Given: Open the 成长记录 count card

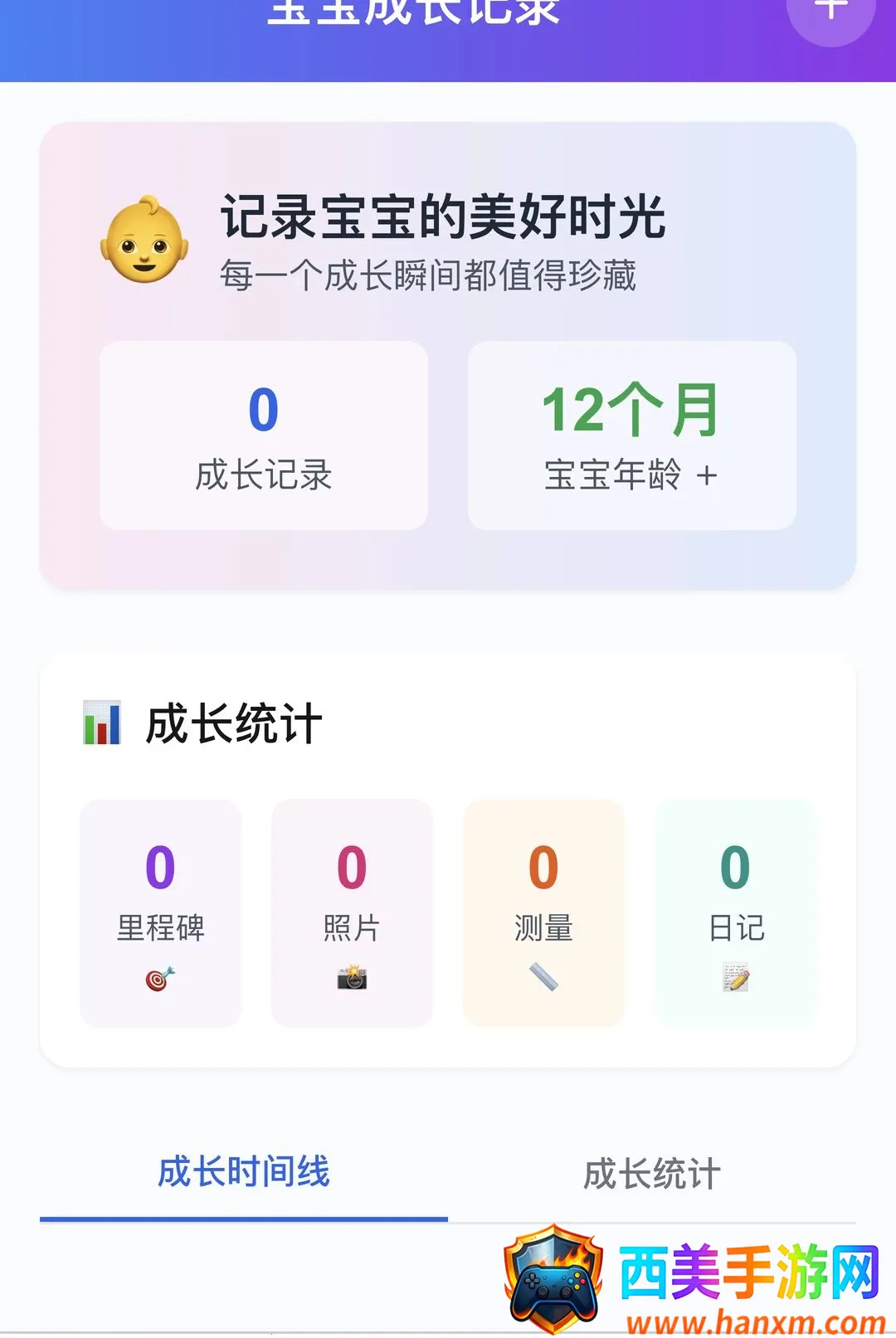Looking at the screenshot, I should [x=264, y=435].
